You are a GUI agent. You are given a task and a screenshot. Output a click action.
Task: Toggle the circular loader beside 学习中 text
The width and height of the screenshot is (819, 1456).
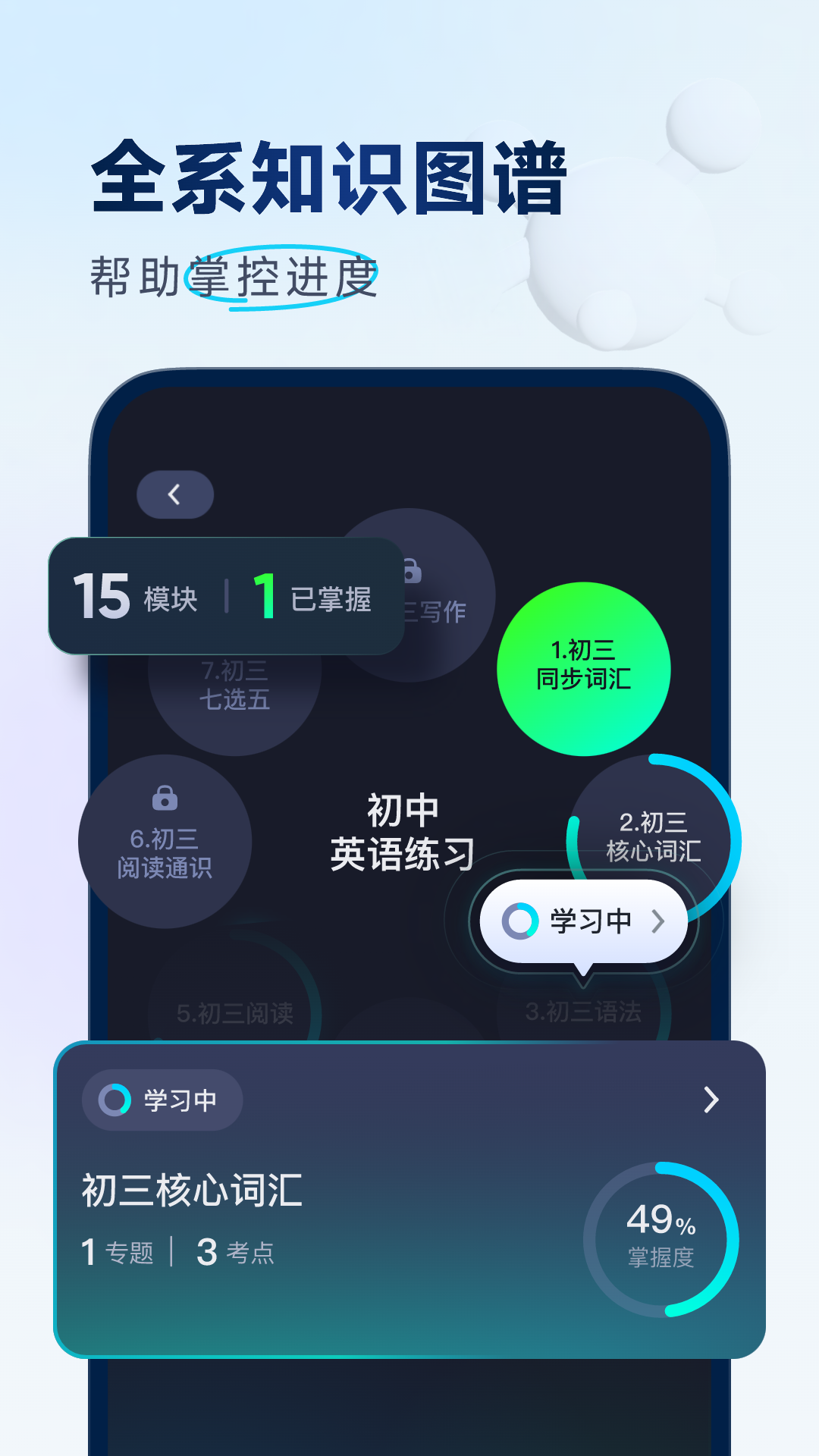point(114,1100)
